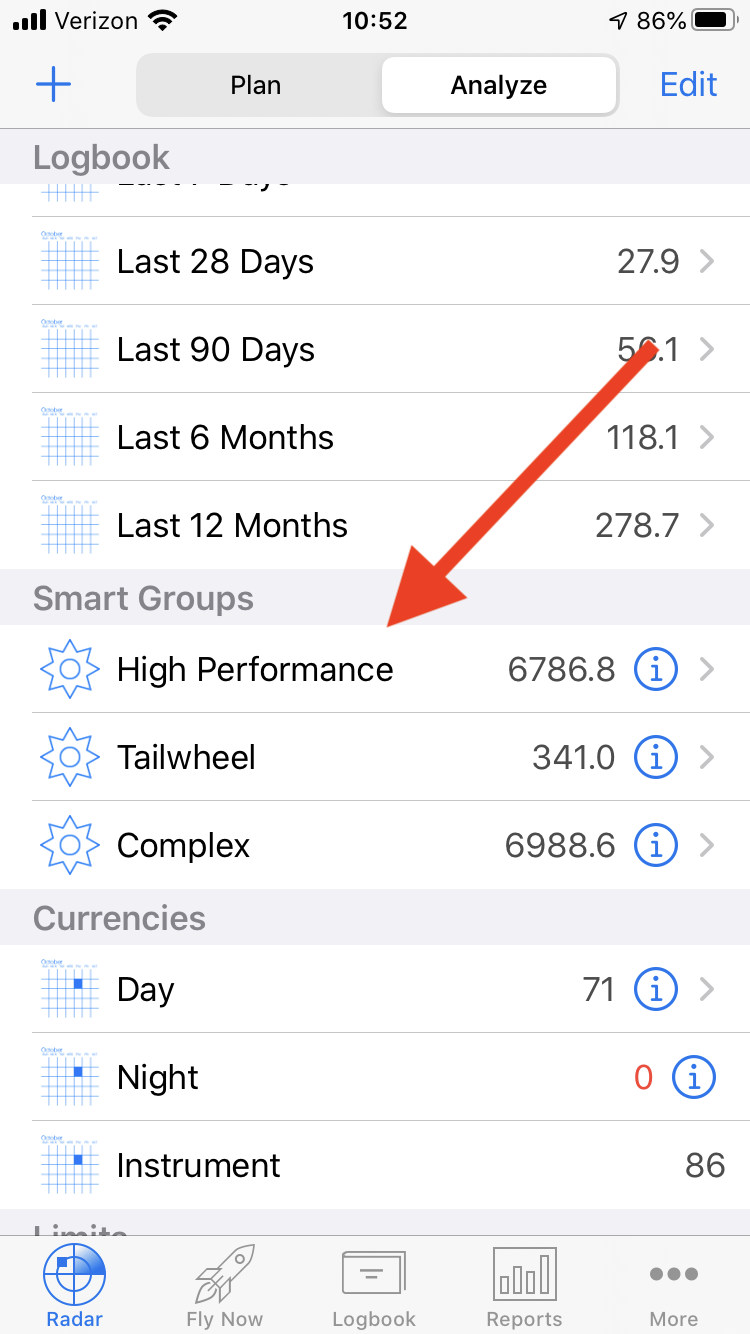The height and width of the screenshot is (1334, 750).
Task: Open the Day currency row
Action: coord(375,990)
